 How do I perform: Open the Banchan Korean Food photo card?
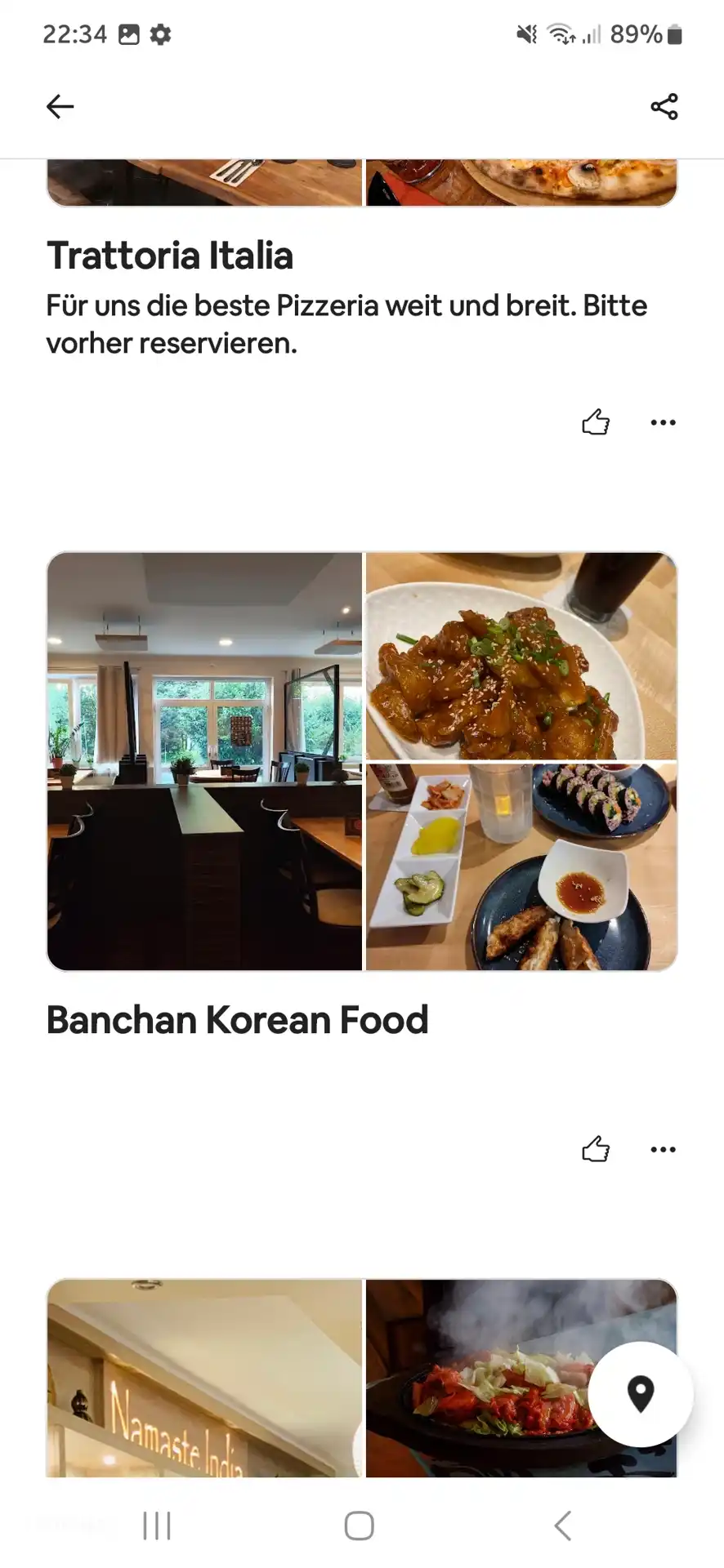362,761
